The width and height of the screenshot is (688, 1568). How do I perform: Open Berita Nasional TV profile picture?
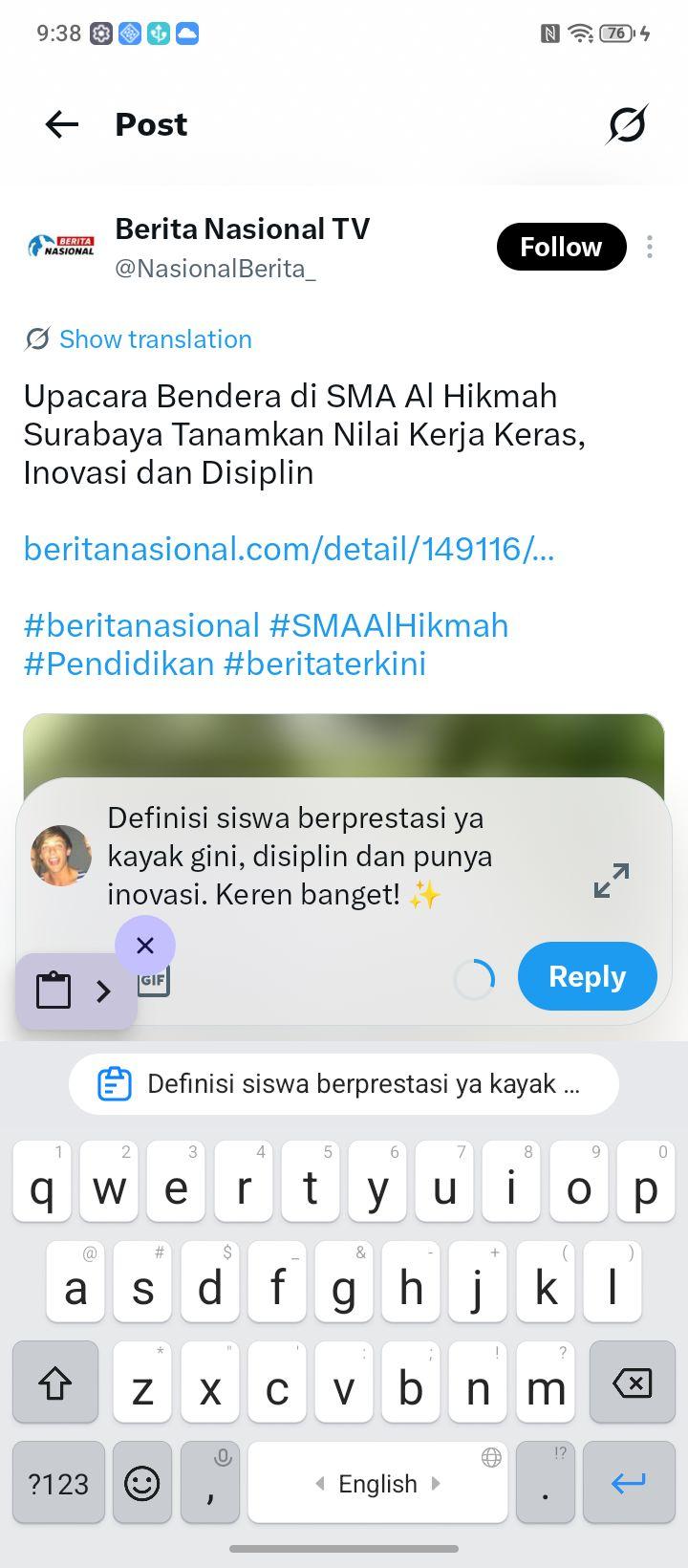[61, 247]
